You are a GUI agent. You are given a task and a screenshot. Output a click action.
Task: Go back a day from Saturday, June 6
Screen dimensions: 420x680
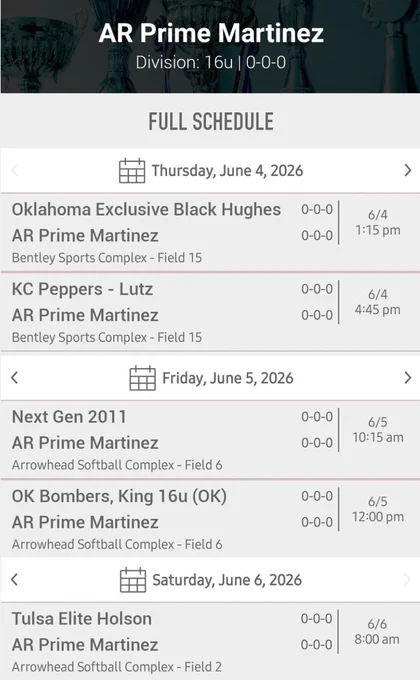tap(14, 579)
